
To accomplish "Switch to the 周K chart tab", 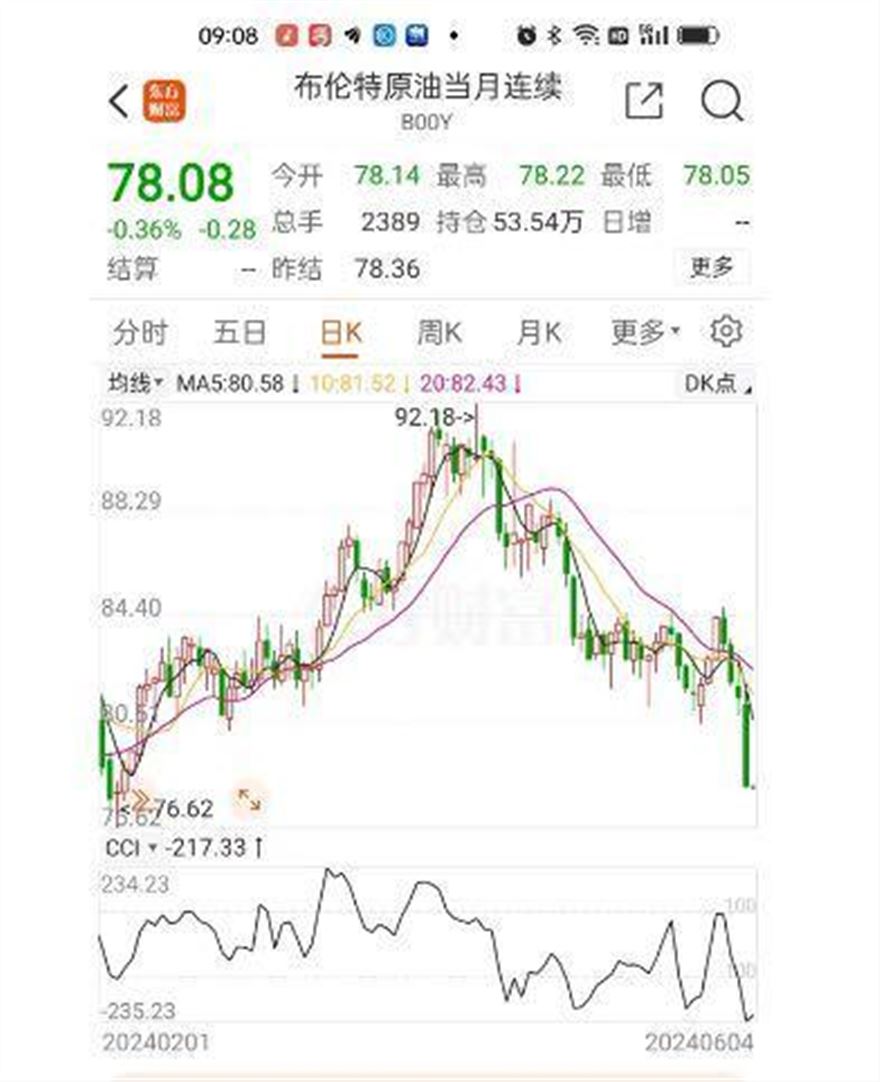I will tap(439, 333).
